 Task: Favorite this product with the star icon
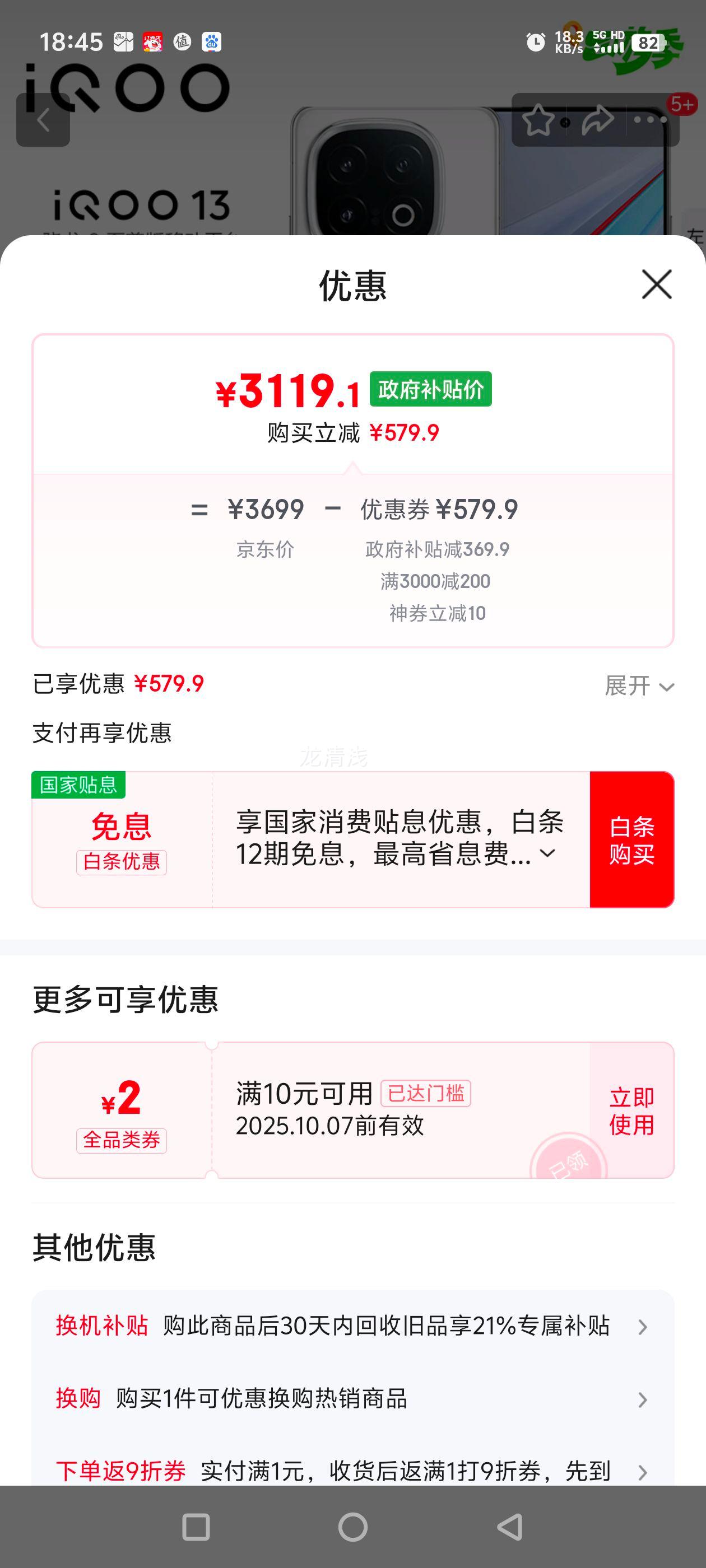click(538, 120)
